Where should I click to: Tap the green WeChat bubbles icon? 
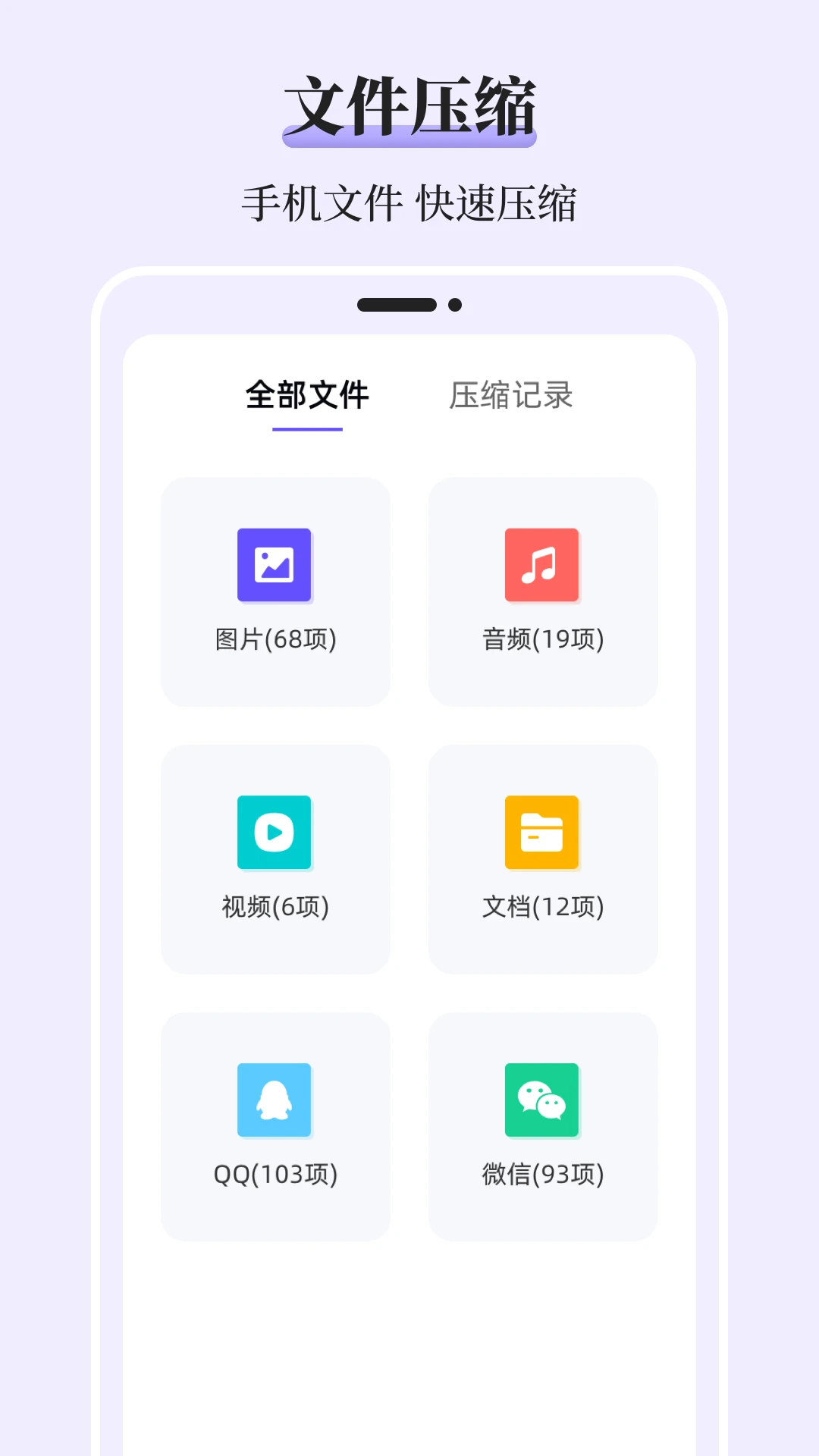(x=541, y=1101)
